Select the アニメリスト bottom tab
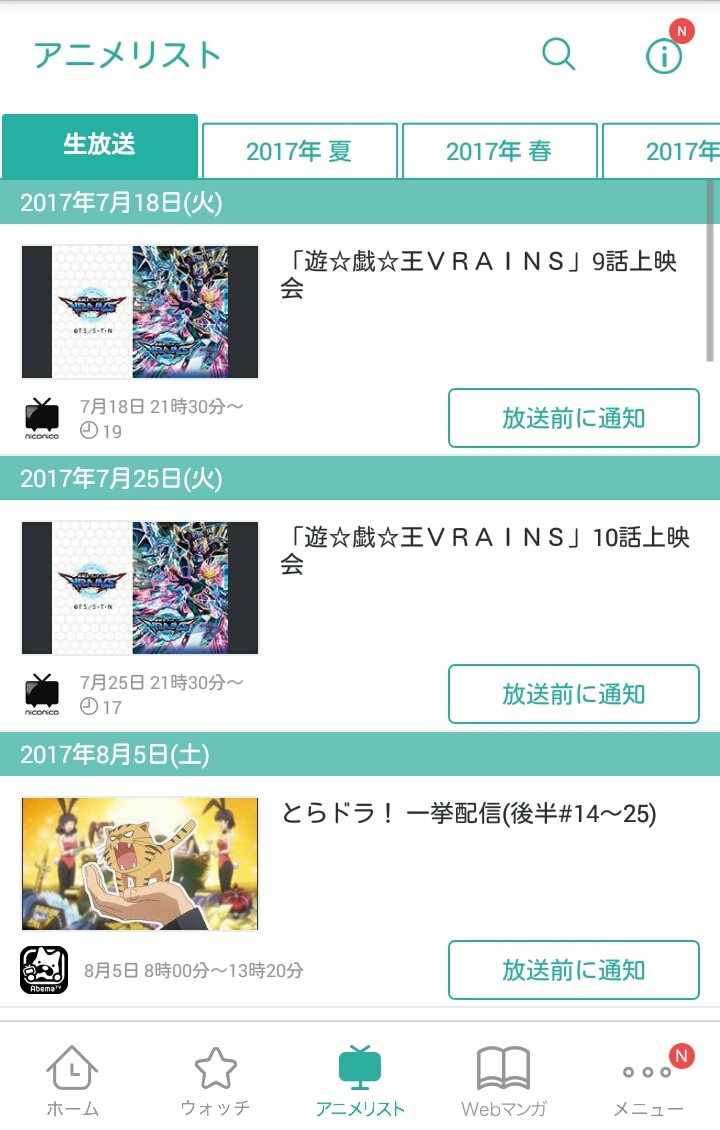The height and width of the screenshot is (1130, 720). tap(360, 1080)
